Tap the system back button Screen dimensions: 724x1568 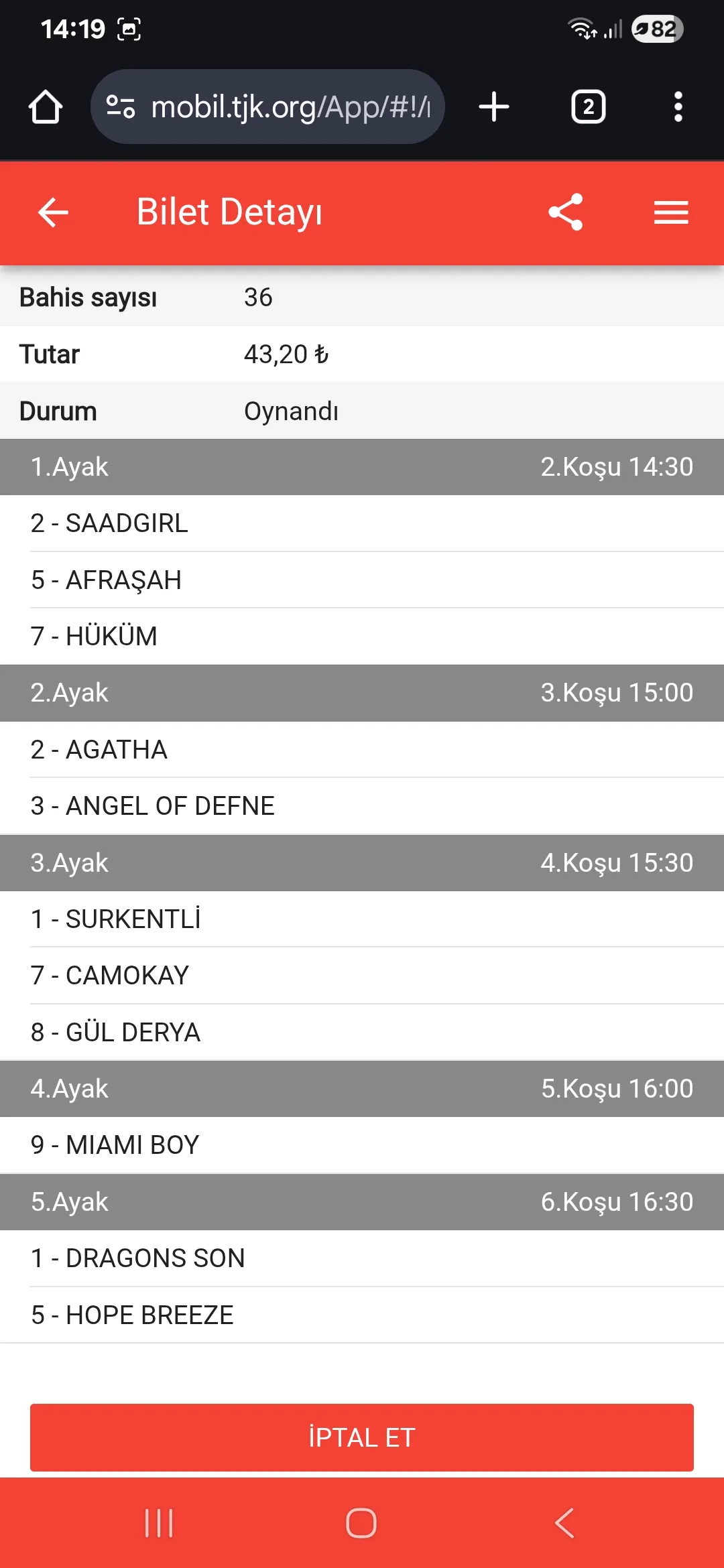(564, 1523)
